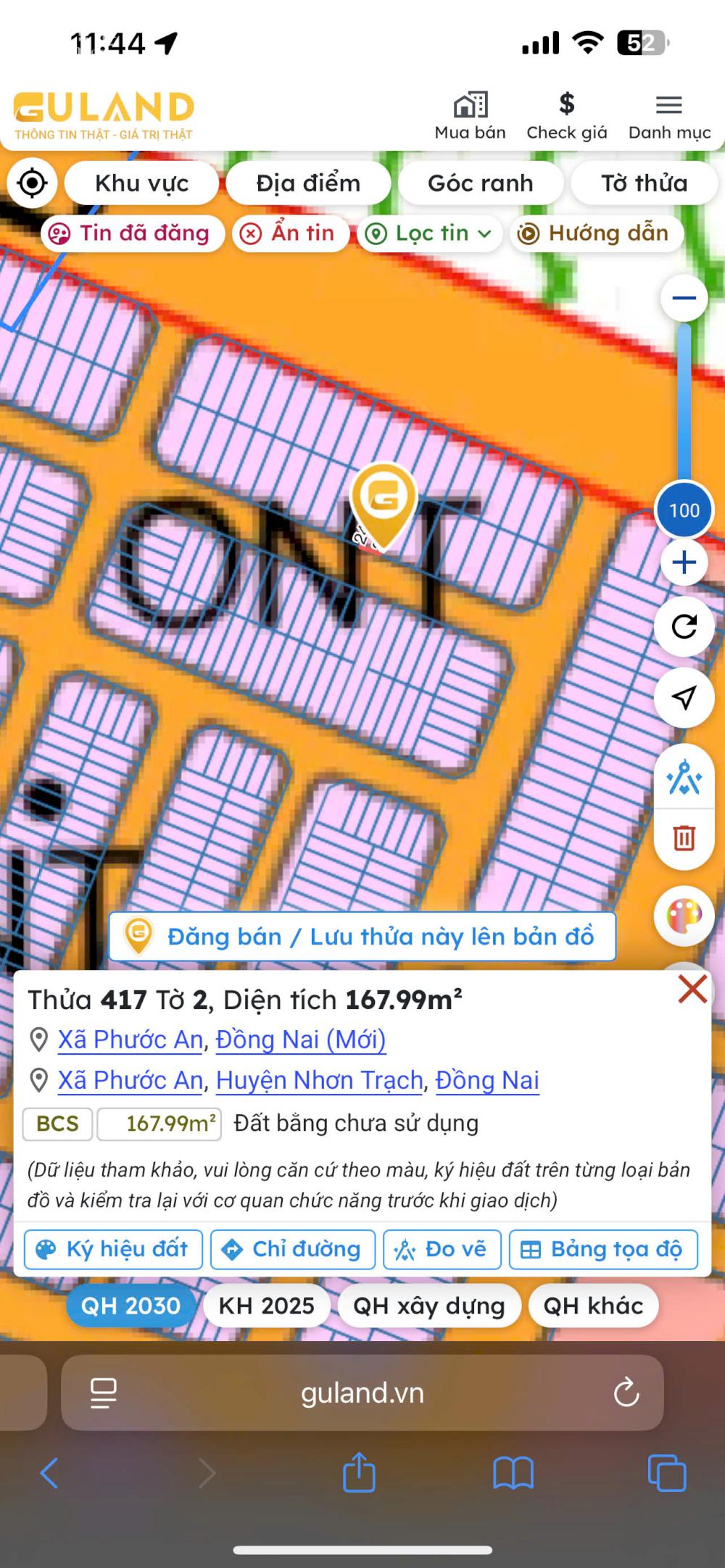Select the measurement compass tool
Image resolution: width=725 pixels, height=1568 pixels.
coord(683,779)
